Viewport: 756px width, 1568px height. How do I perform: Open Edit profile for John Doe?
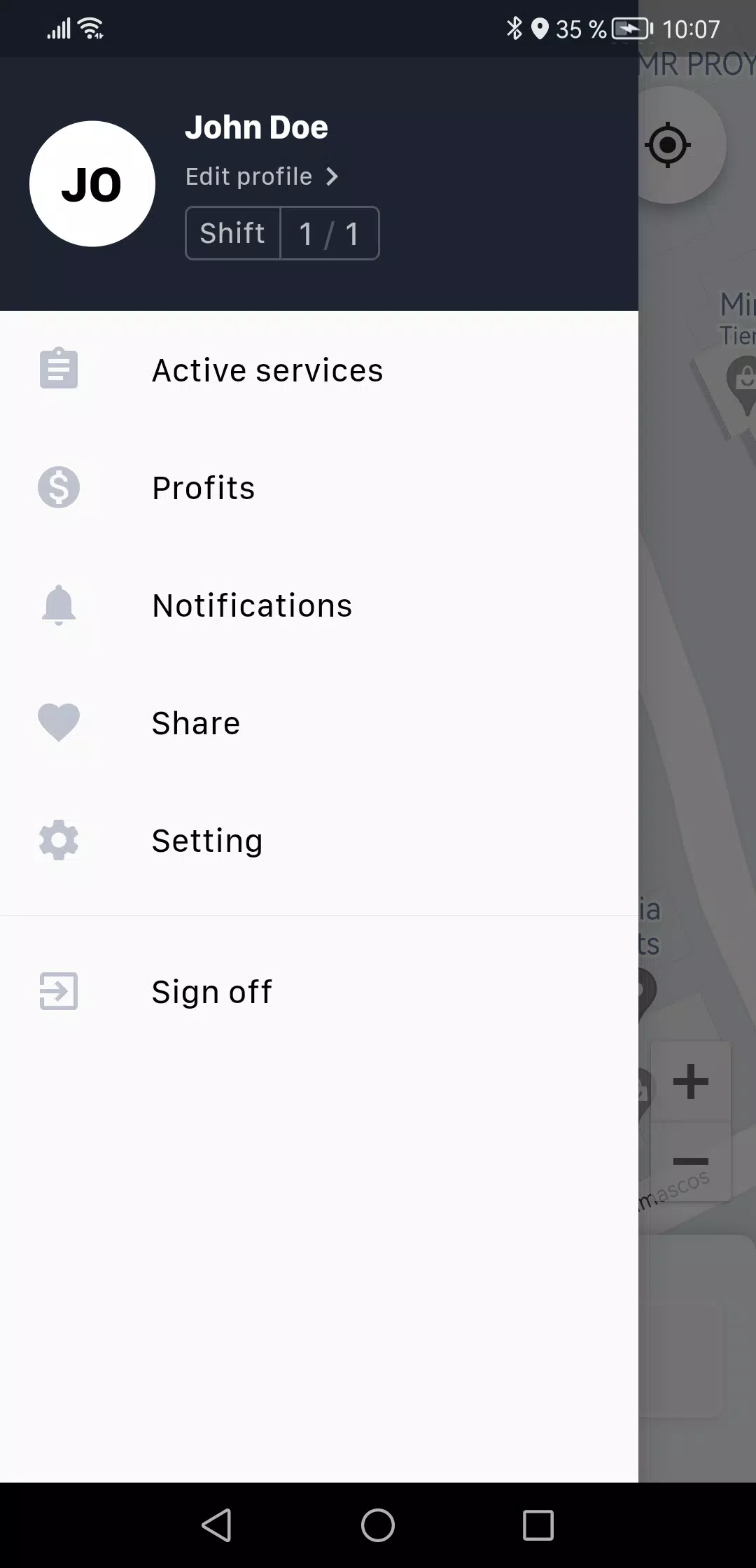(x=262, y=176)
